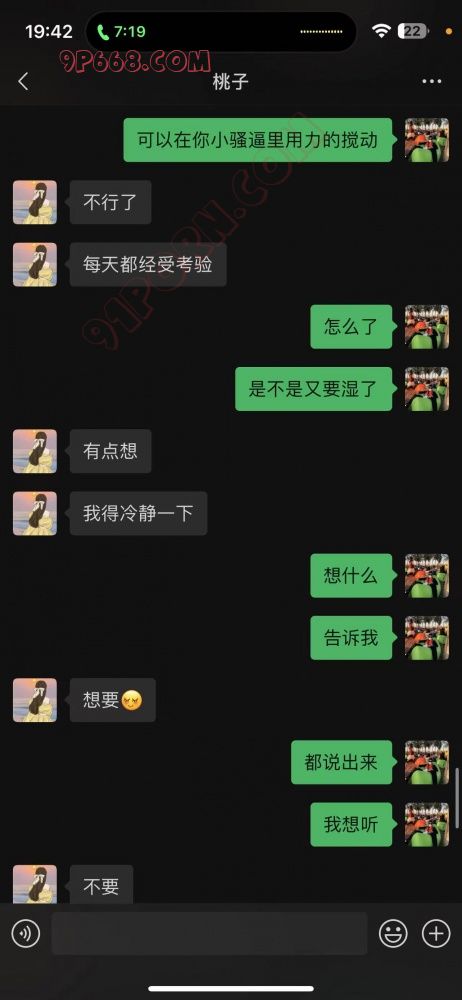This screenshot has width=462, height=1000.
Task: Go back to the chat list
Action: (x=24, y=82)
